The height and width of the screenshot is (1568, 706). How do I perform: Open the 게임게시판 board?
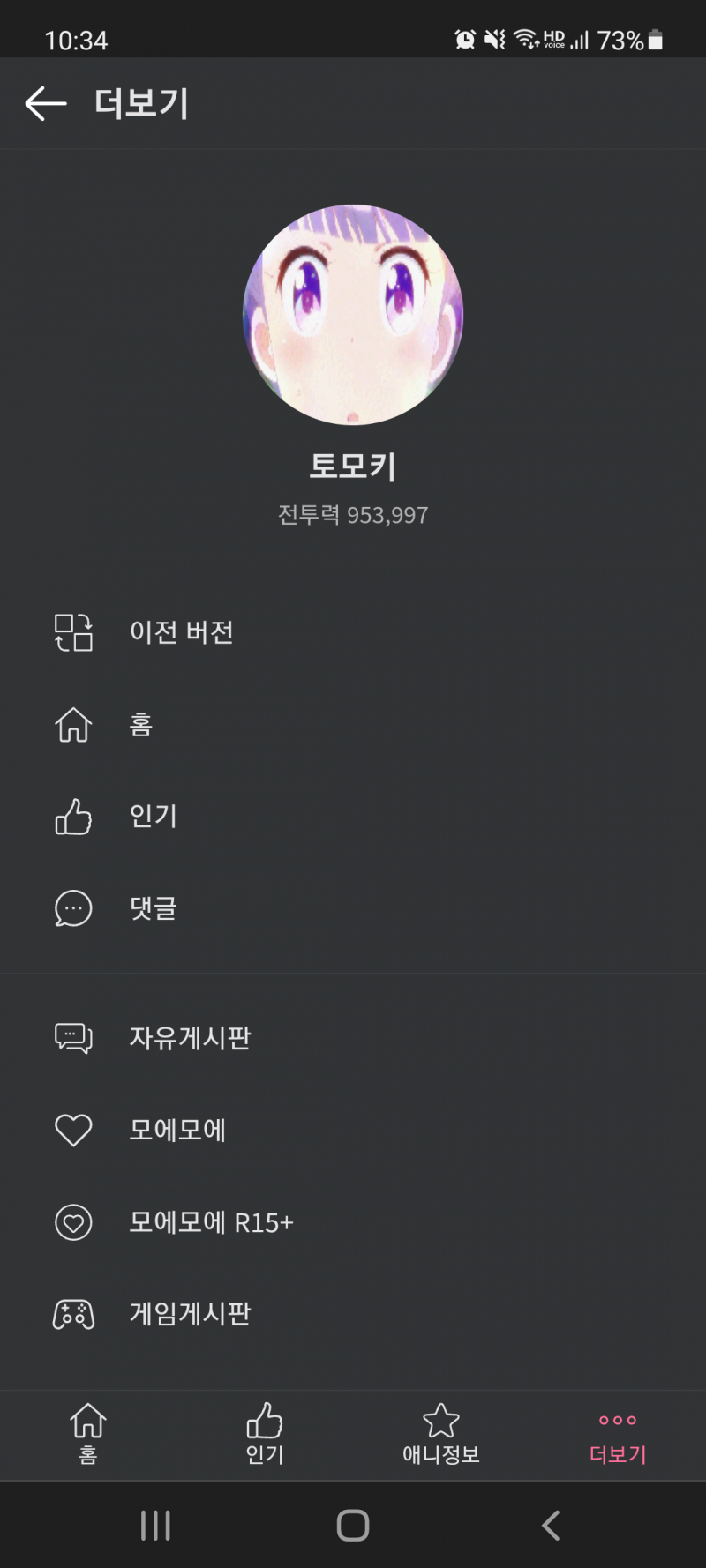[x=190, y=1314]
